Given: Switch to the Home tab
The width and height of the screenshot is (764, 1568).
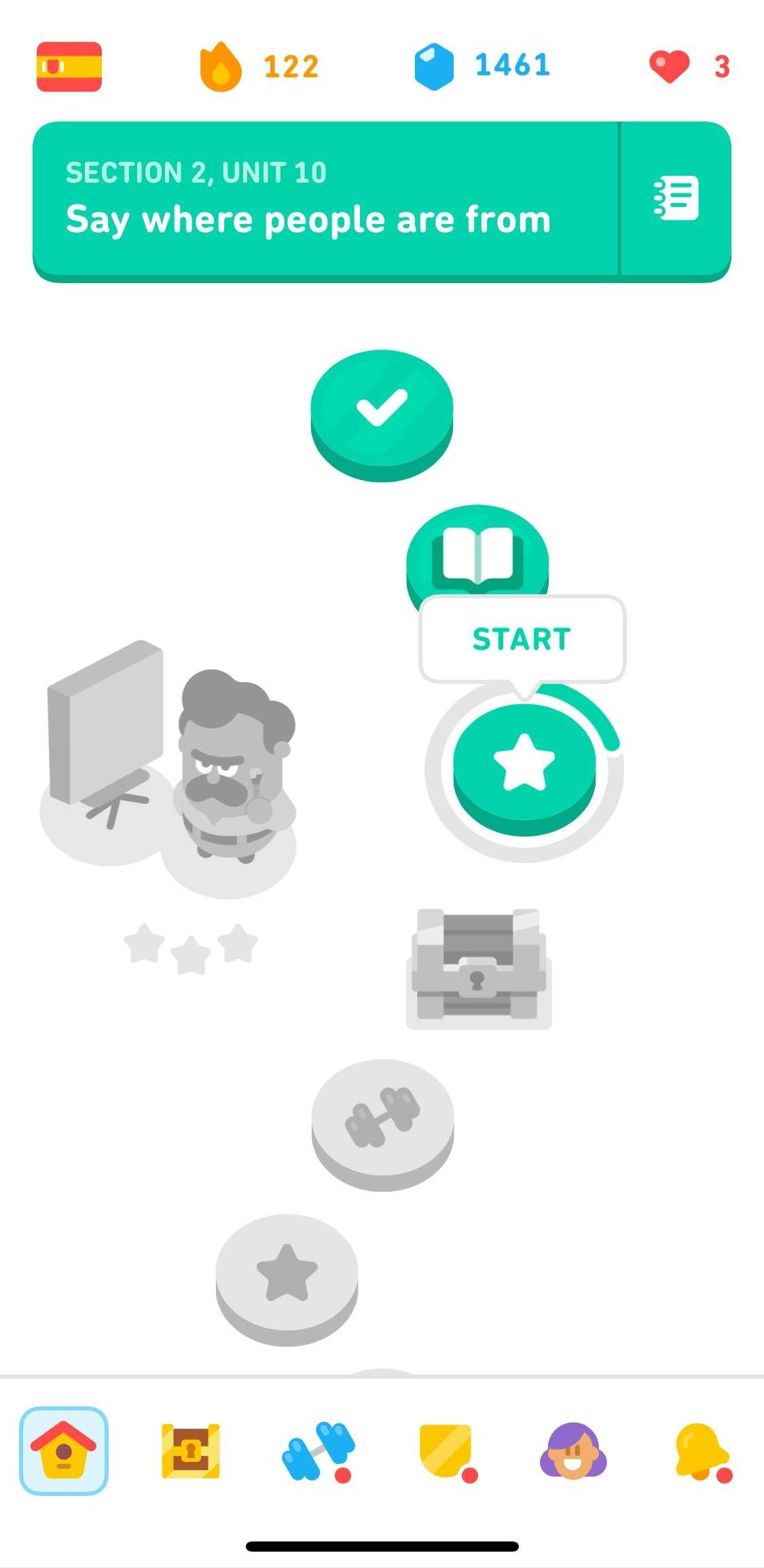Looking at the screenshot, I should [x=64, y=1451].
